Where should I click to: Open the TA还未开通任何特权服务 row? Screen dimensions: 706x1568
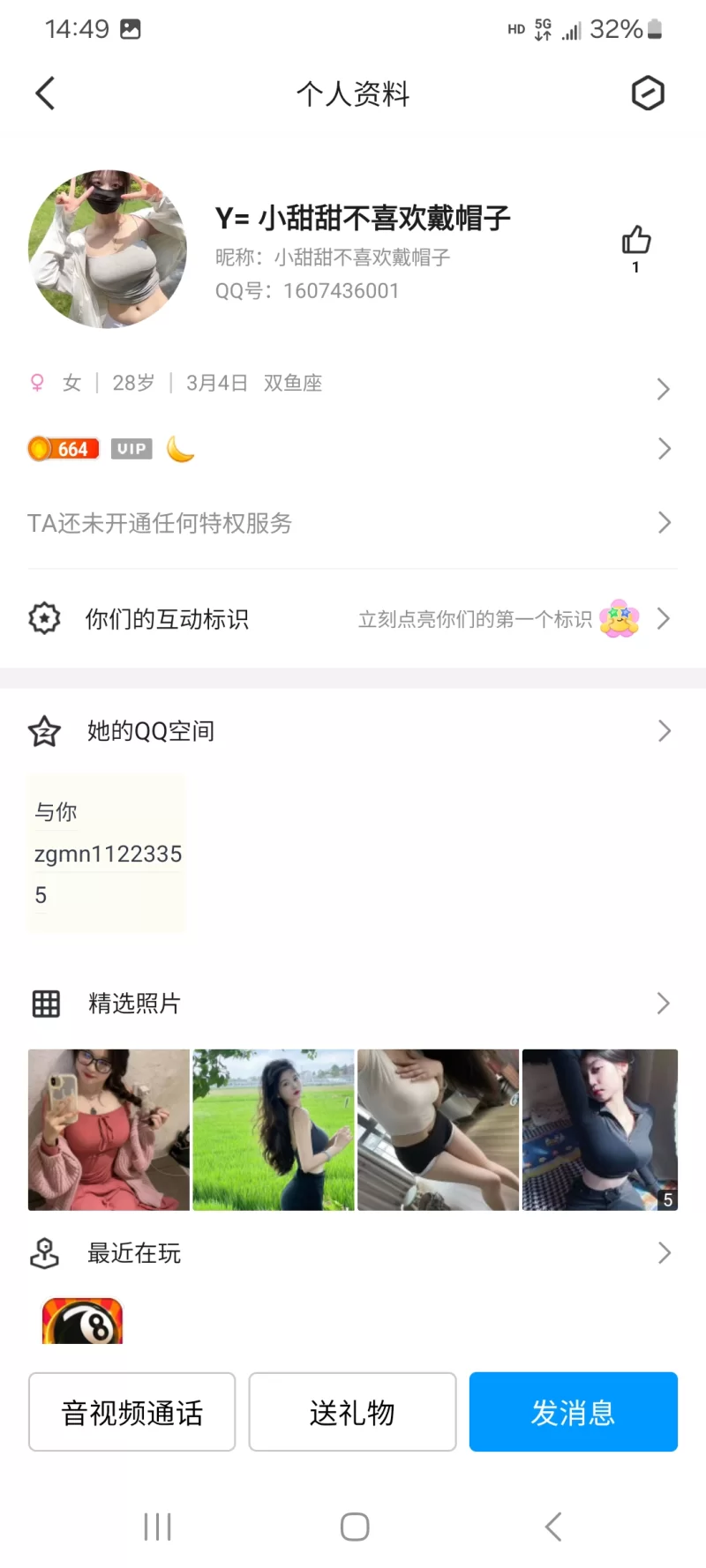click(x=353, y=523)
